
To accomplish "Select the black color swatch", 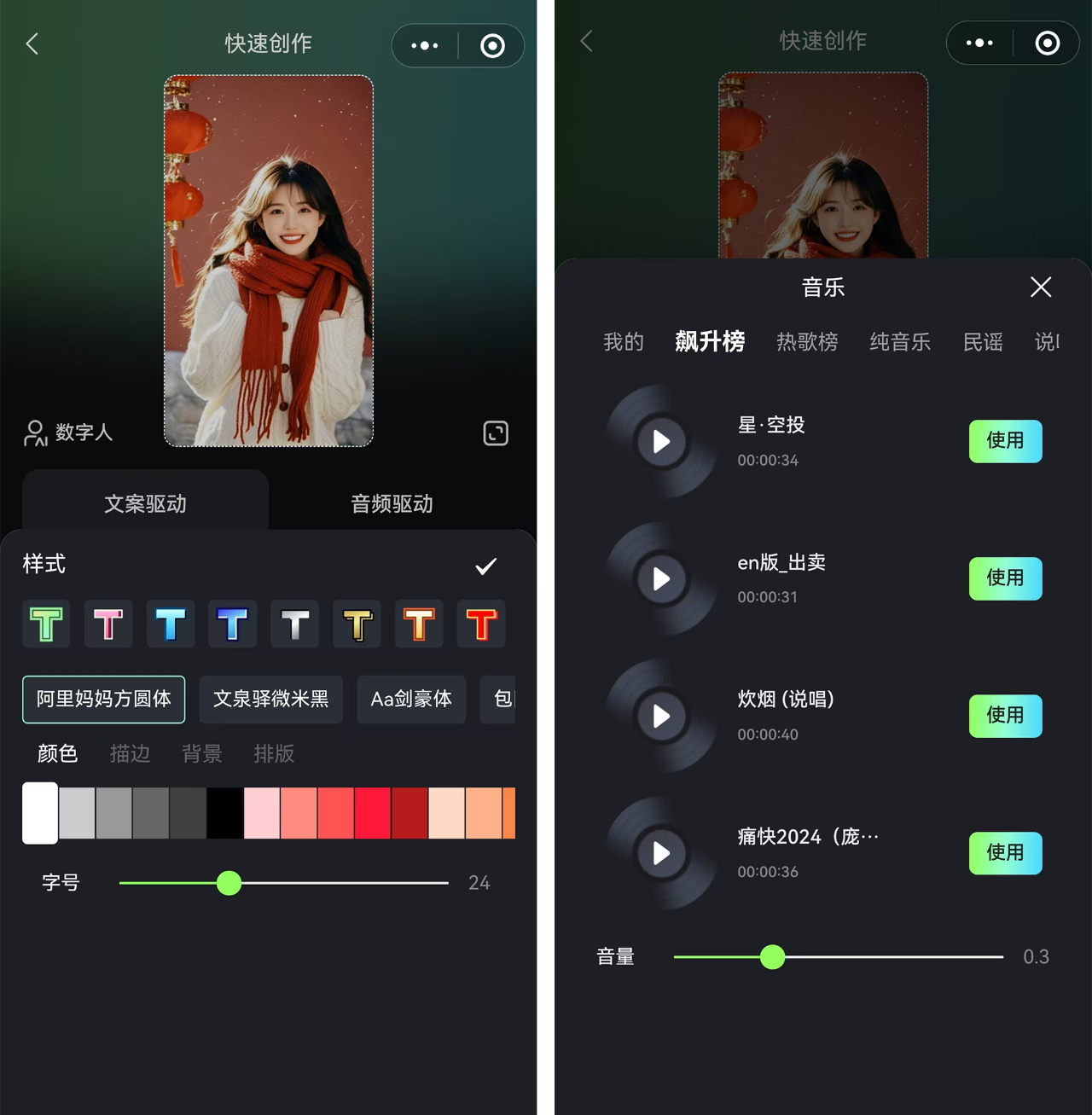I will tap(225, 813).
